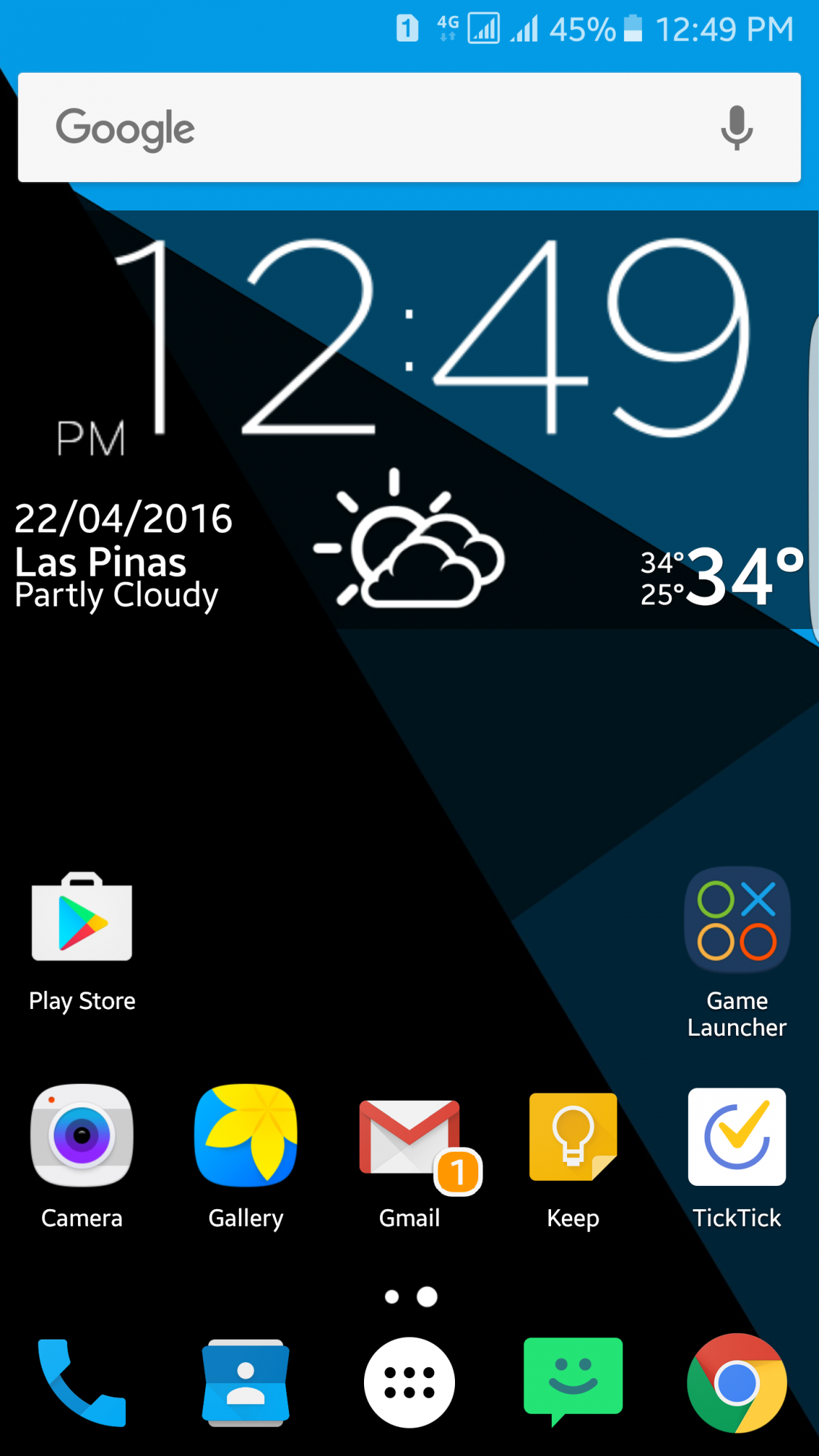819x1456 pixels.
Task: Launch the Chrome browser
Action: 737,1382
